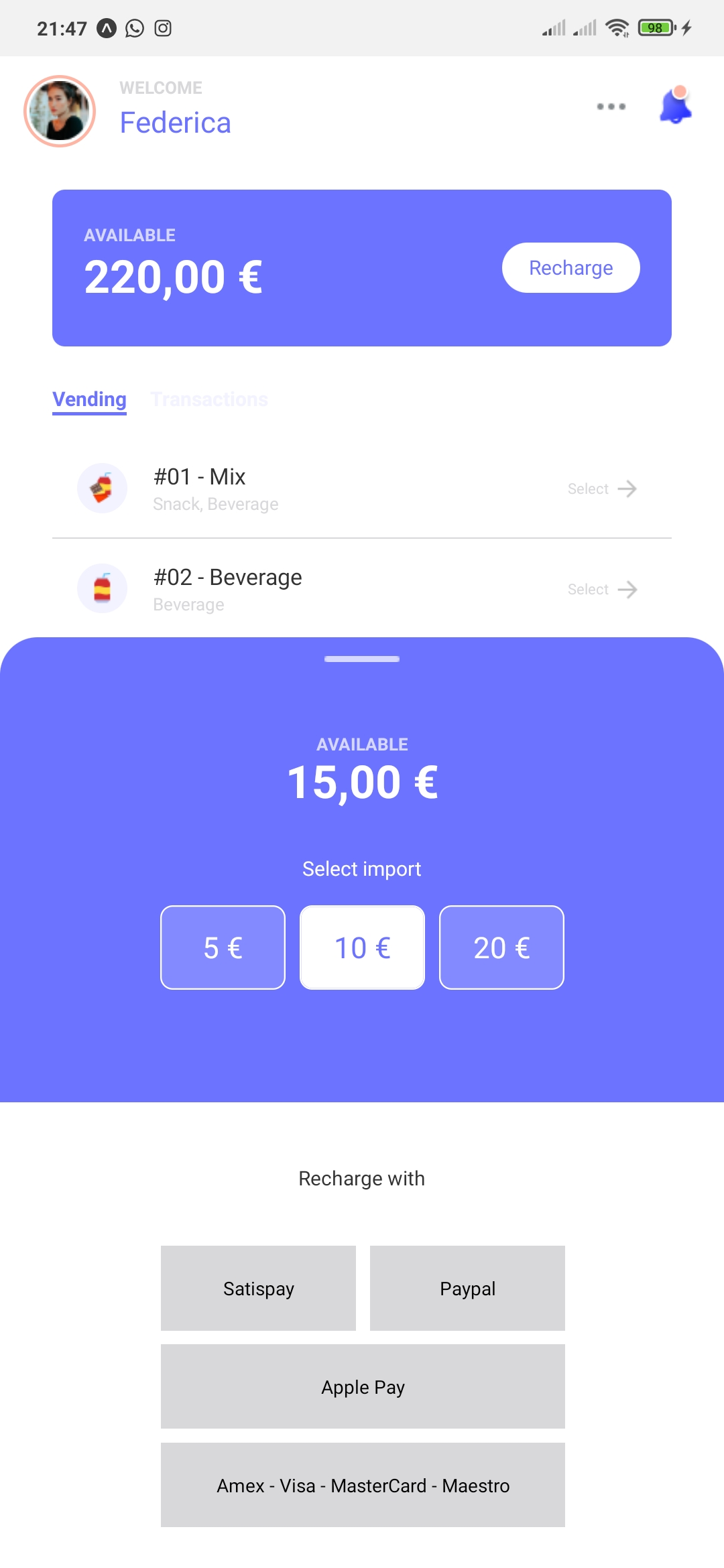The height and width of the screenshot is (1568, 724).
Task: Choose the 10 € import amount
Action: pos(362,948)
